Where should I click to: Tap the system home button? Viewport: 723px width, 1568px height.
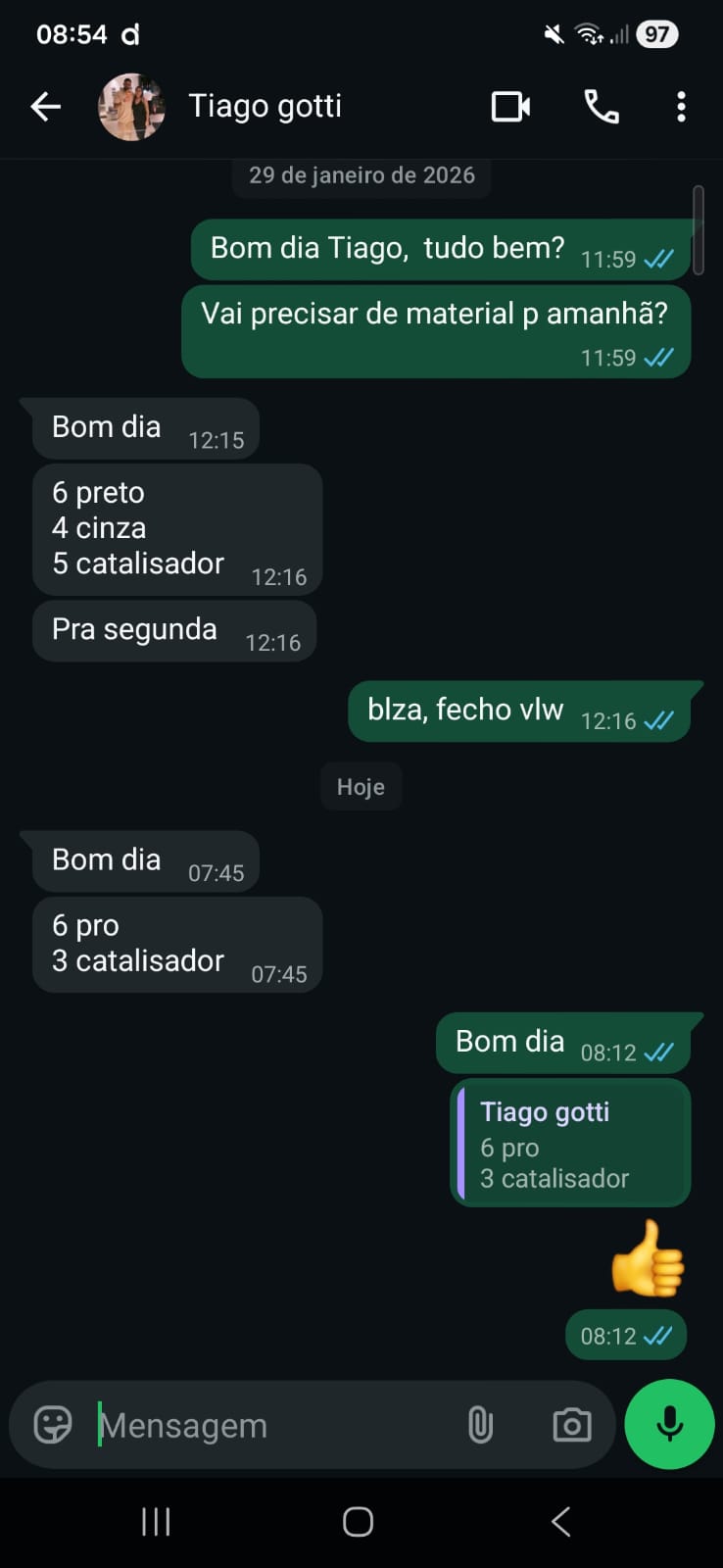(358, 1522)
